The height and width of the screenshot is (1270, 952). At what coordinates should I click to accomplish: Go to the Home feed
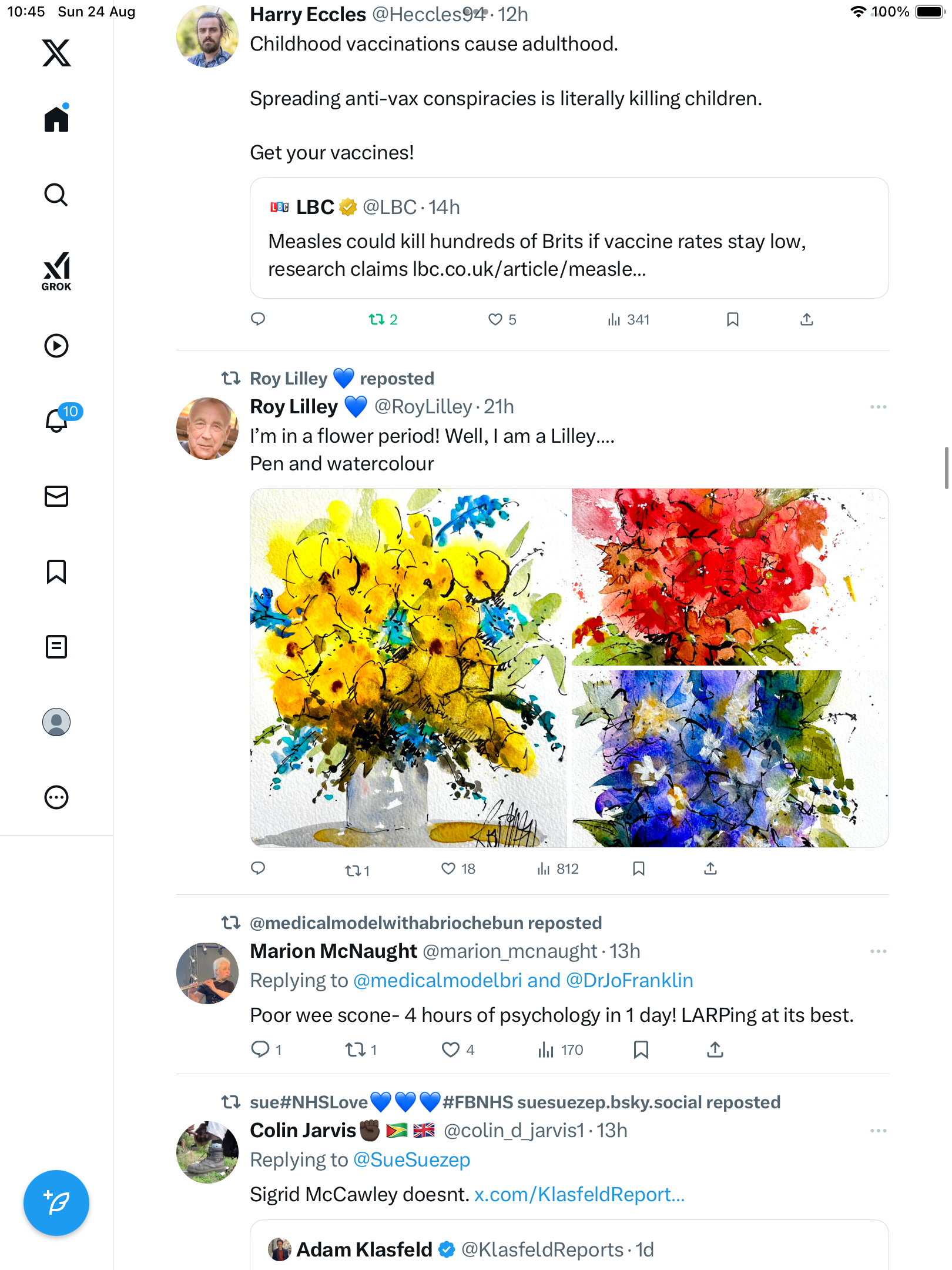(56, 119)
